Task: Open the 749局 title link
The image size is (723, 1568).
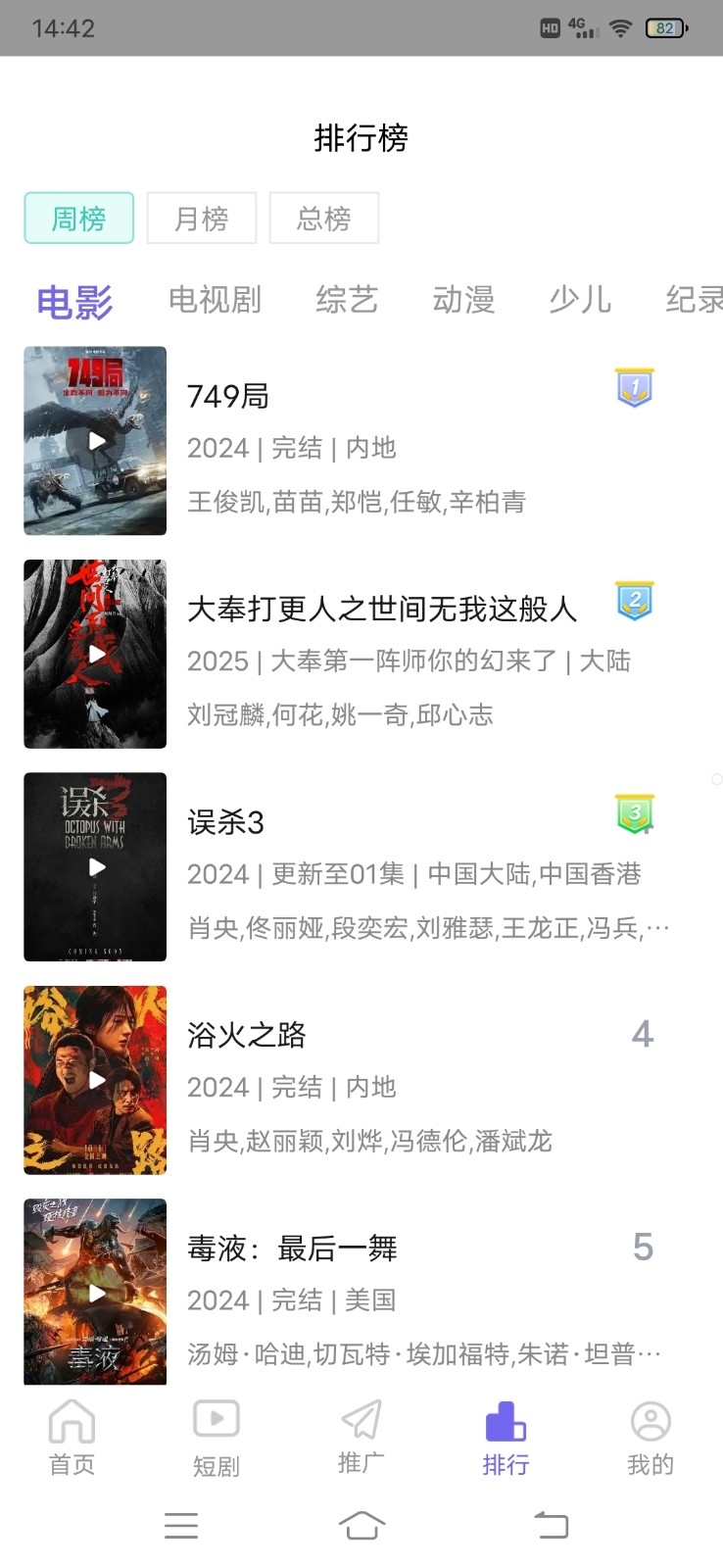Action: click(x=228, y=397)
